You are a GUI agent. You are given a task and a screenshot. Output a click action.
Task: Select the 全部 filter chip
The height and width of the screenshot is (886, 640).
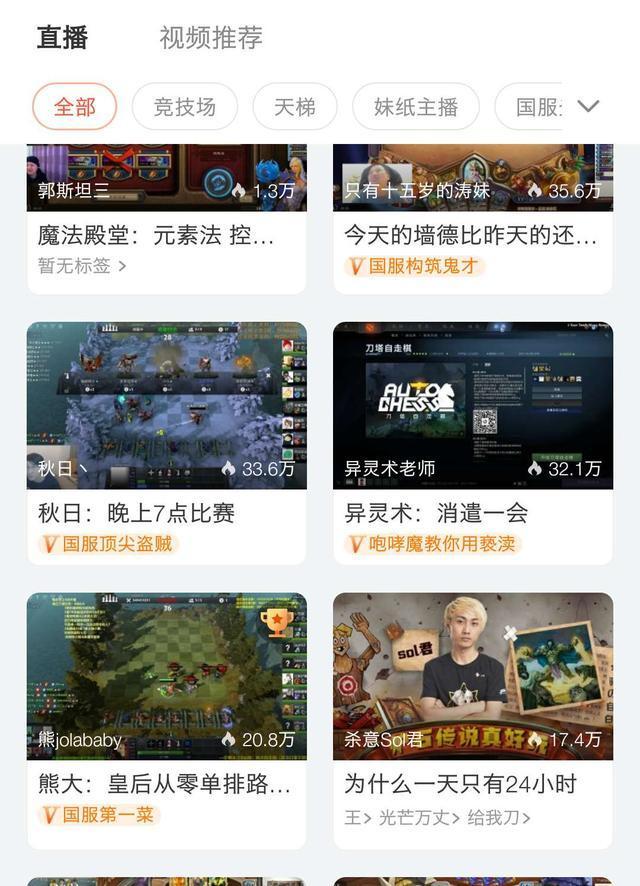click(x=75, y=107)
